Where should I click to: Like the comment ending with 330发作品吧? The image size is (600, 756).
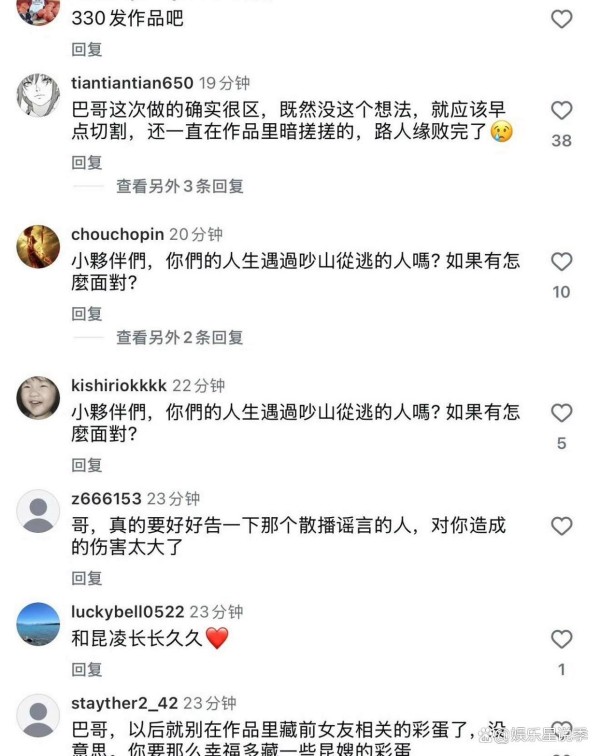562,19
